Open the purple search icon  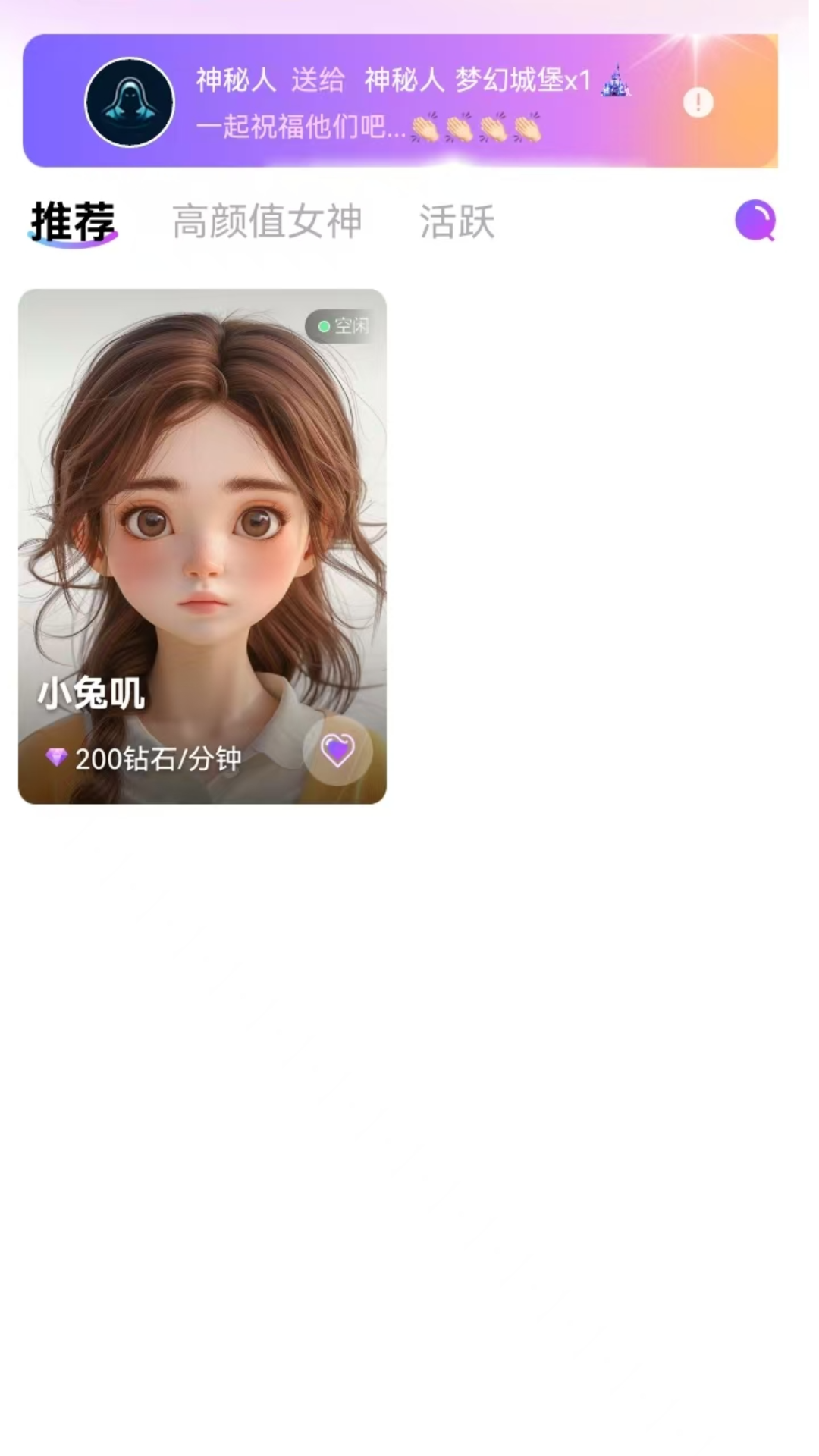click(x=755, y=221)
